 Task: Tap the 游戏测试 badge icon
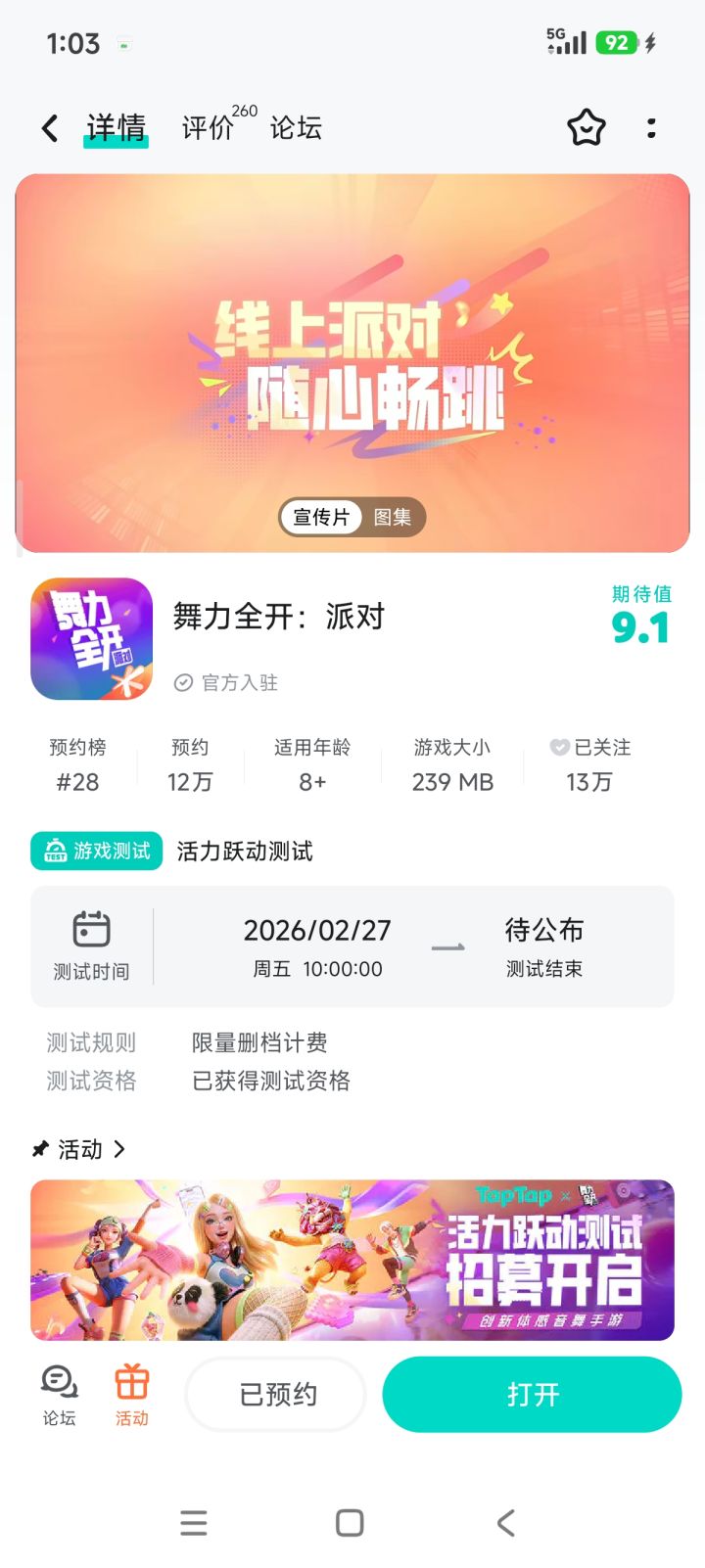[95, 851]
